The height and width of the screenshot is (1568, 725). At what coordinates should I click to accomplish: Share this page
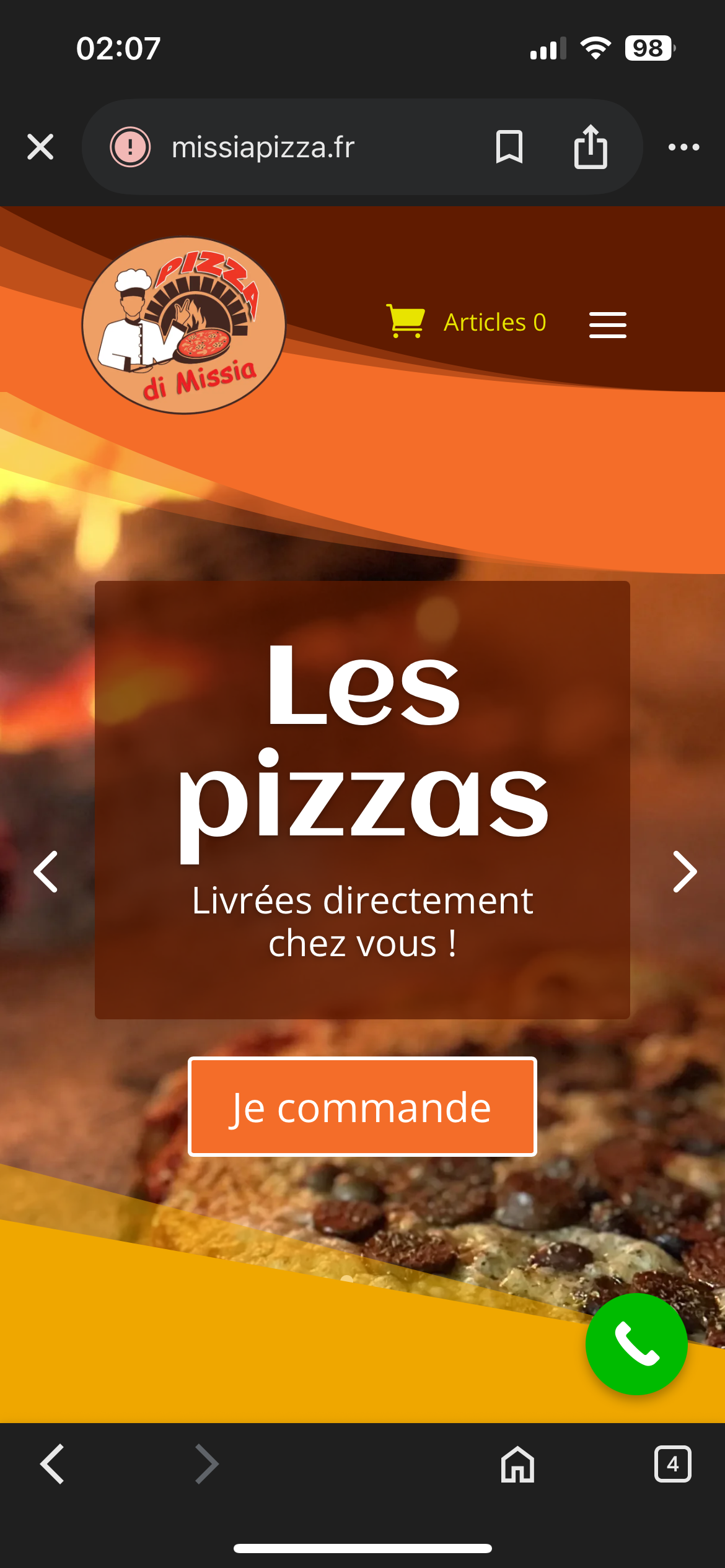590,147
